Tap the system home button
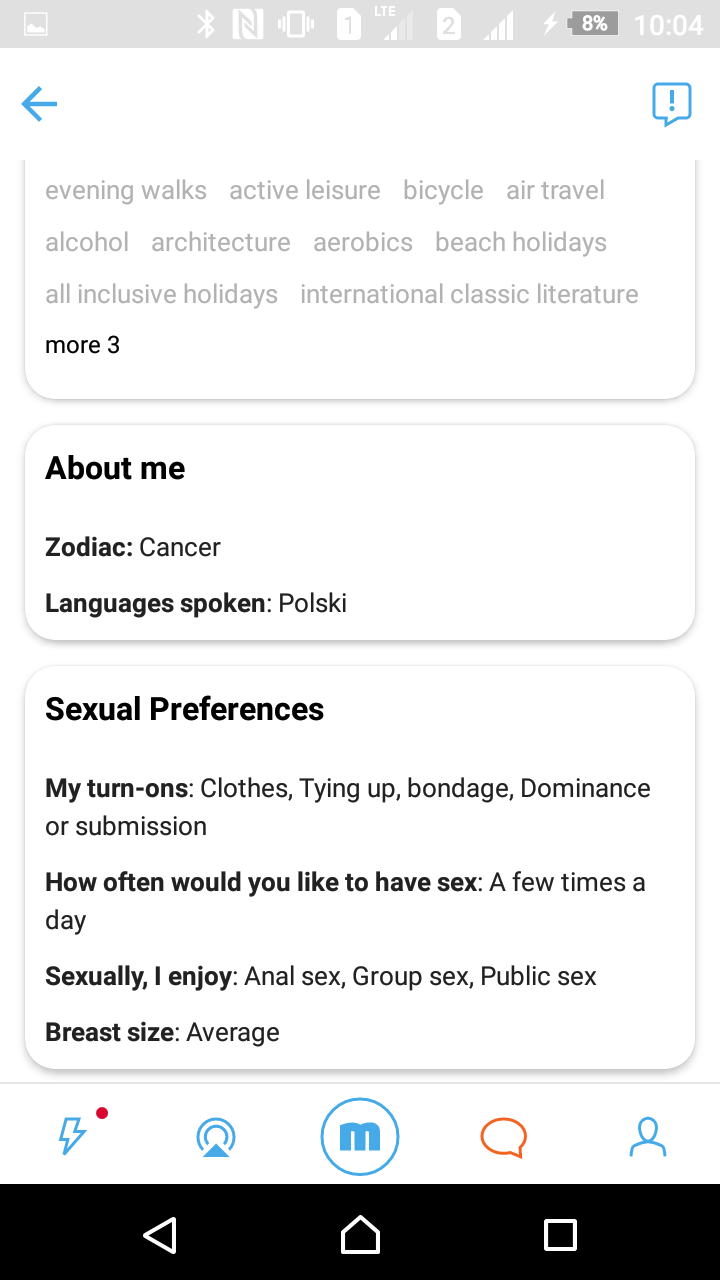 pyautogui.click(x=360, y=1234)
